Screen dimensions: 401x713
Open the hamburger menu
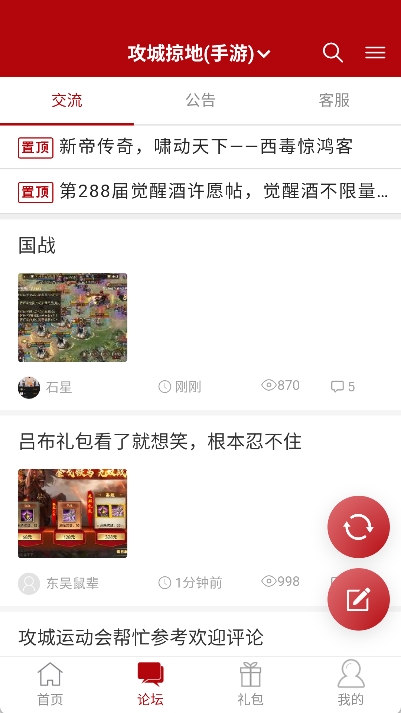(375, 53)
